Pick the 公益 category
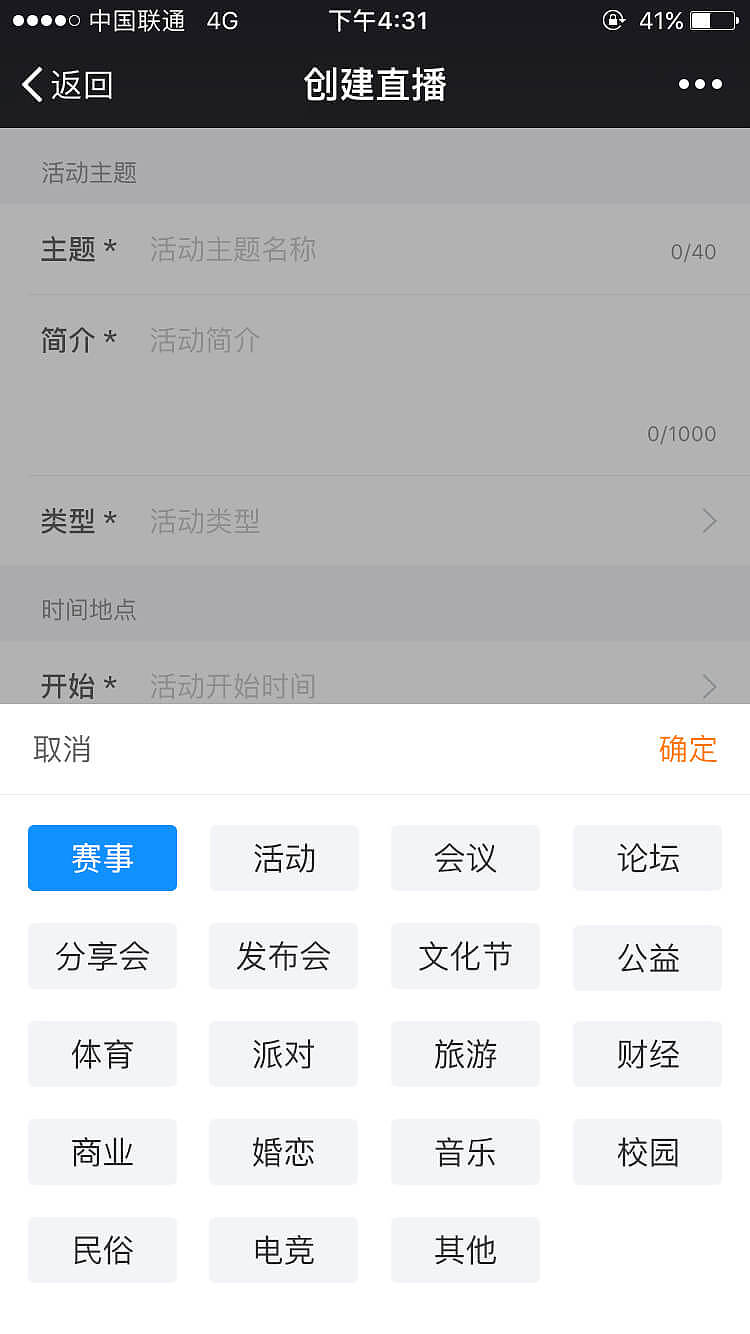The image size is (750, 1334). [x=647, y=956]
